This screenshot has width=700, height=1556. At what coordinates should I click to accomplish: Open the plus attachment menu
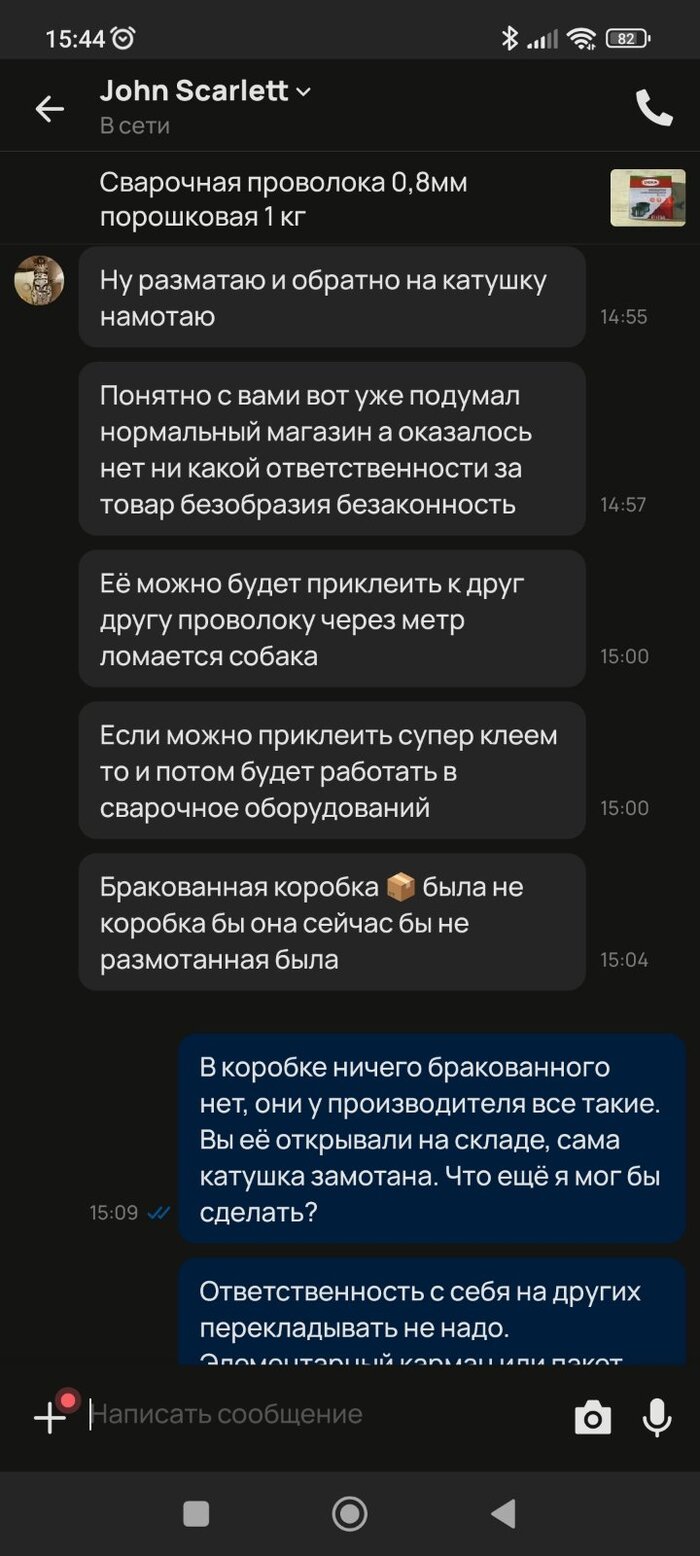click(x=50, y=1417)
